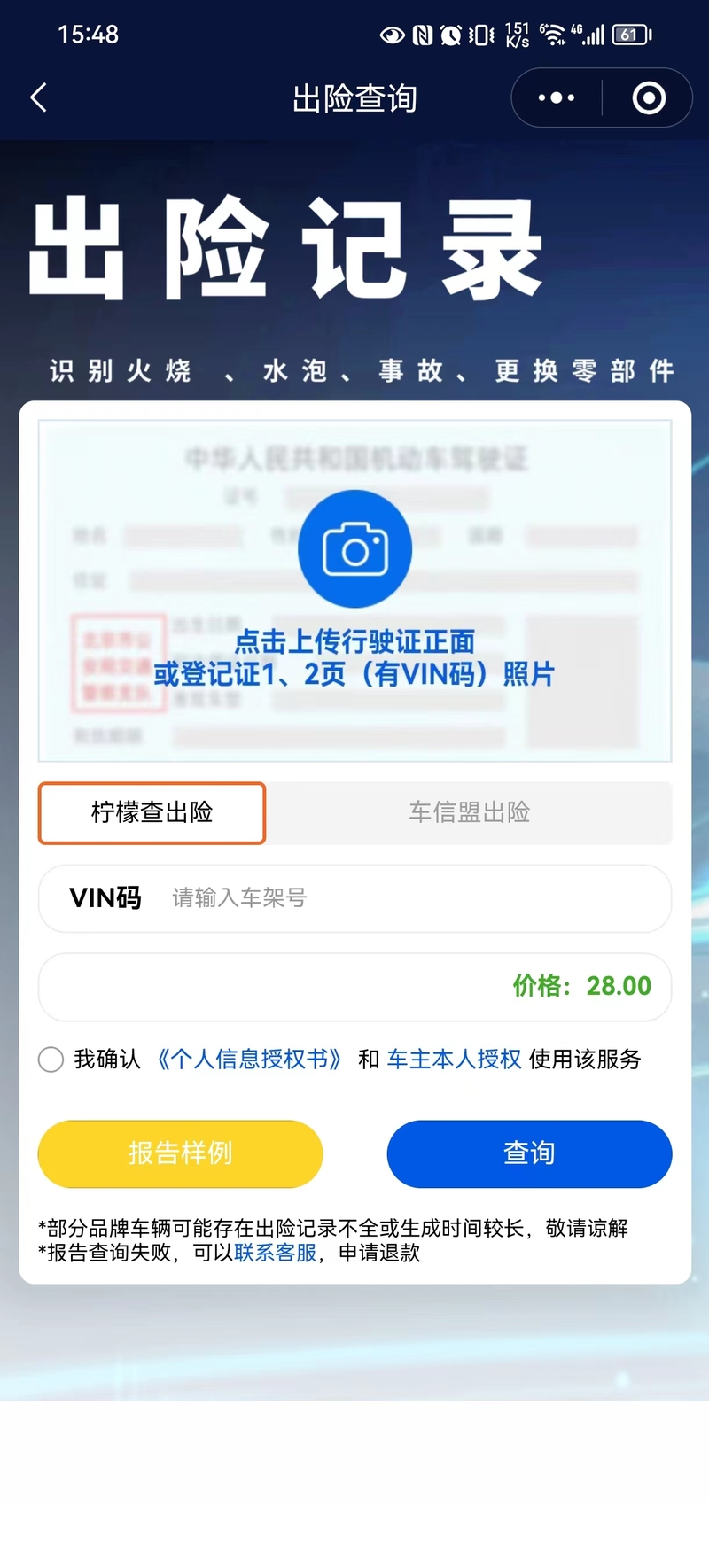Screen dimensions: 709x1568
Task: Select the 柠檬查出险 tab
Action: [x=152, y=812]
